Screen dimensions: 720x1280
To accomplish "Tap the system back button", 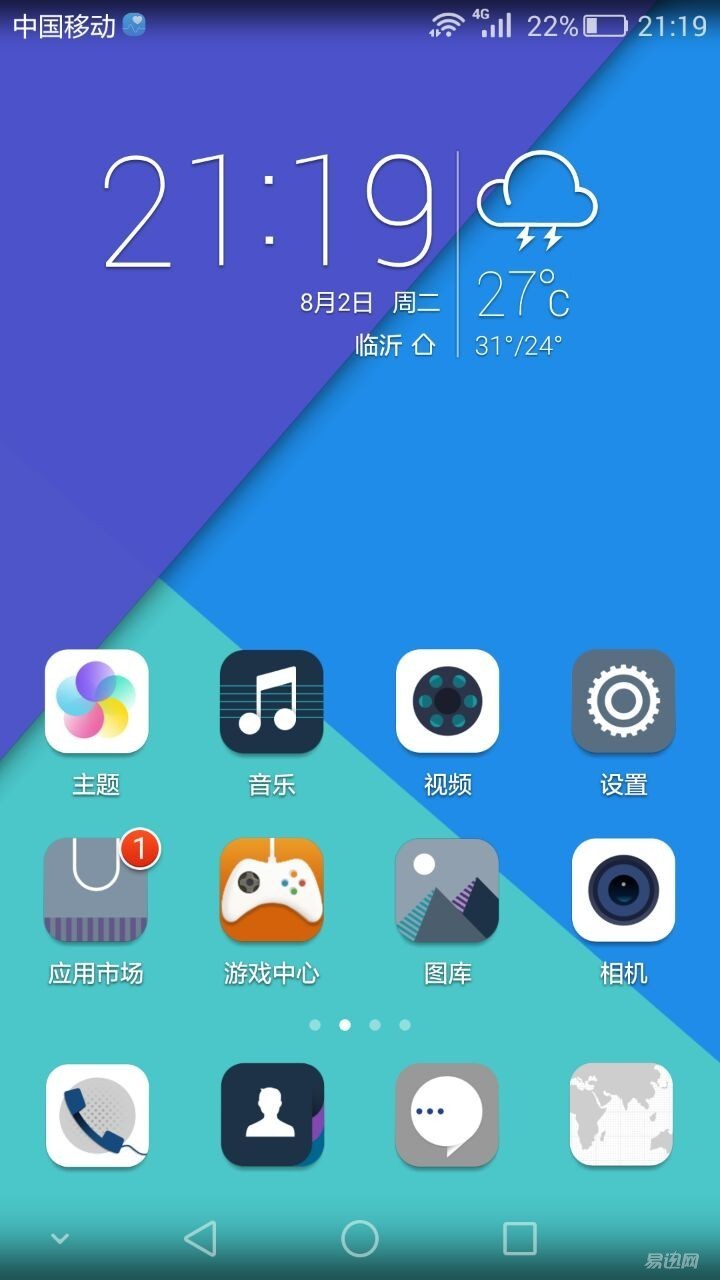I will pyautogui.click(x=200, y=1238).
